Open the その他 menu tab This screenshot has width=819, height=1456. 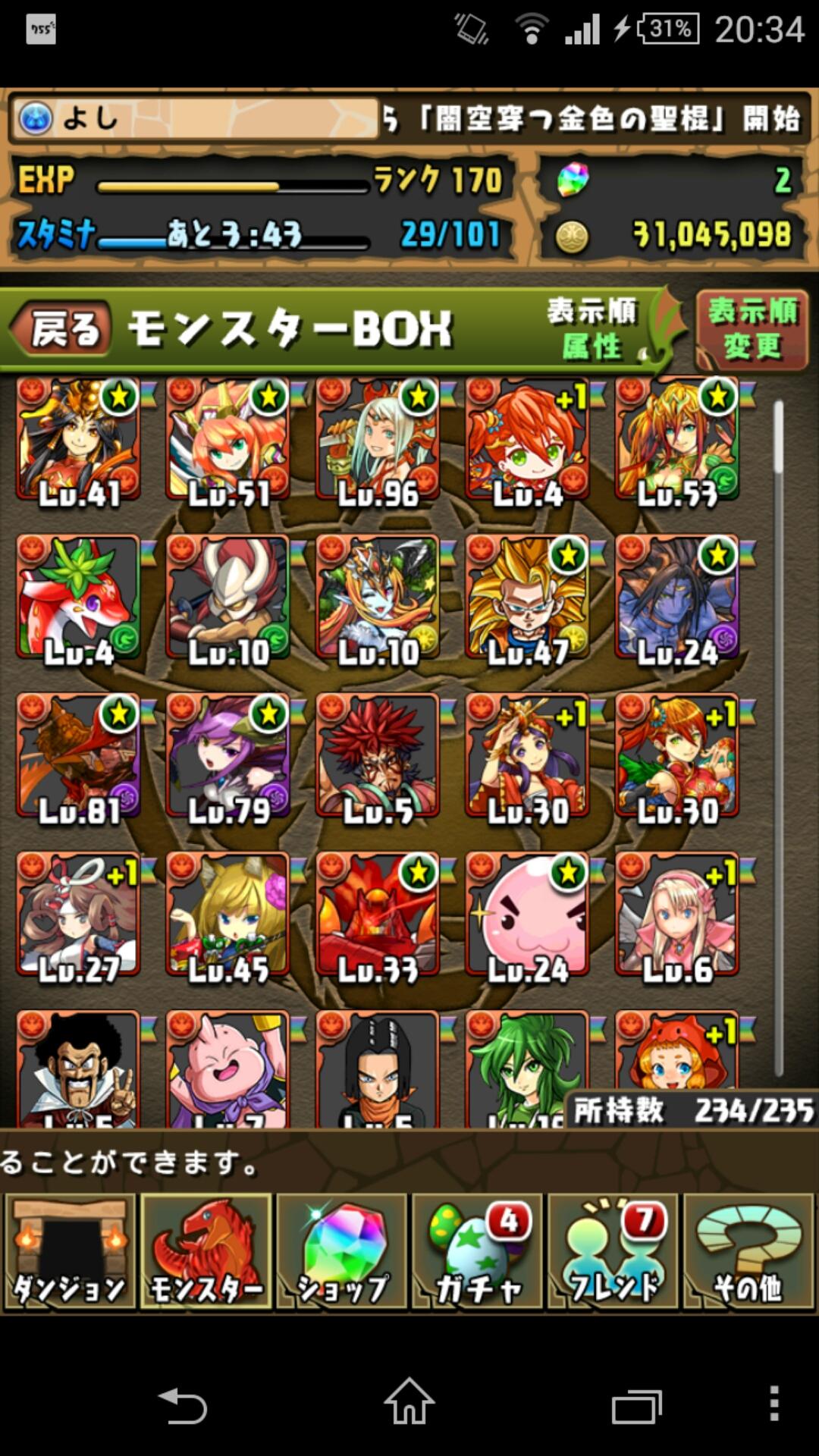(x=748, y=1251)
